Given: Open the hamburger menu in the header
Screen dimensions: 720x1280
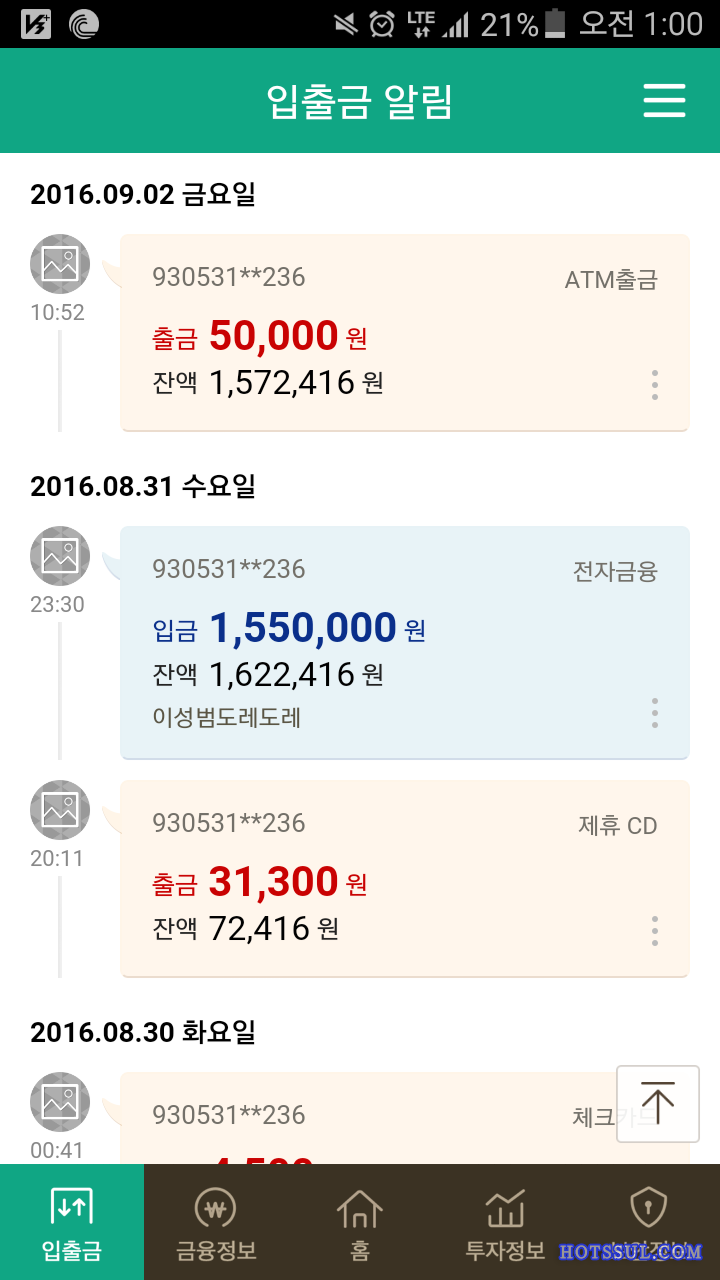Looking at the screenshot, I should [664, 100].
